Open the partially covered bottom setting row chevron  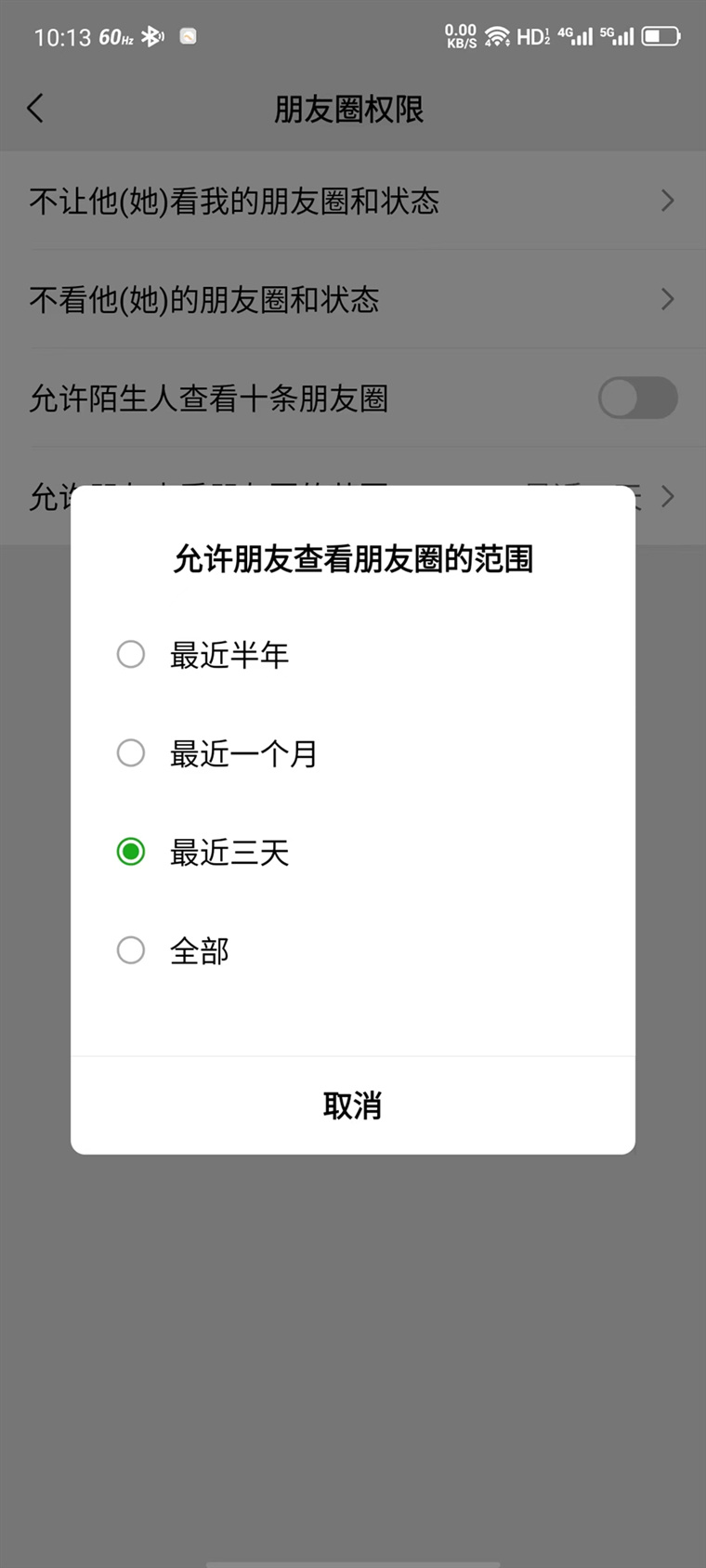[667, 497]
